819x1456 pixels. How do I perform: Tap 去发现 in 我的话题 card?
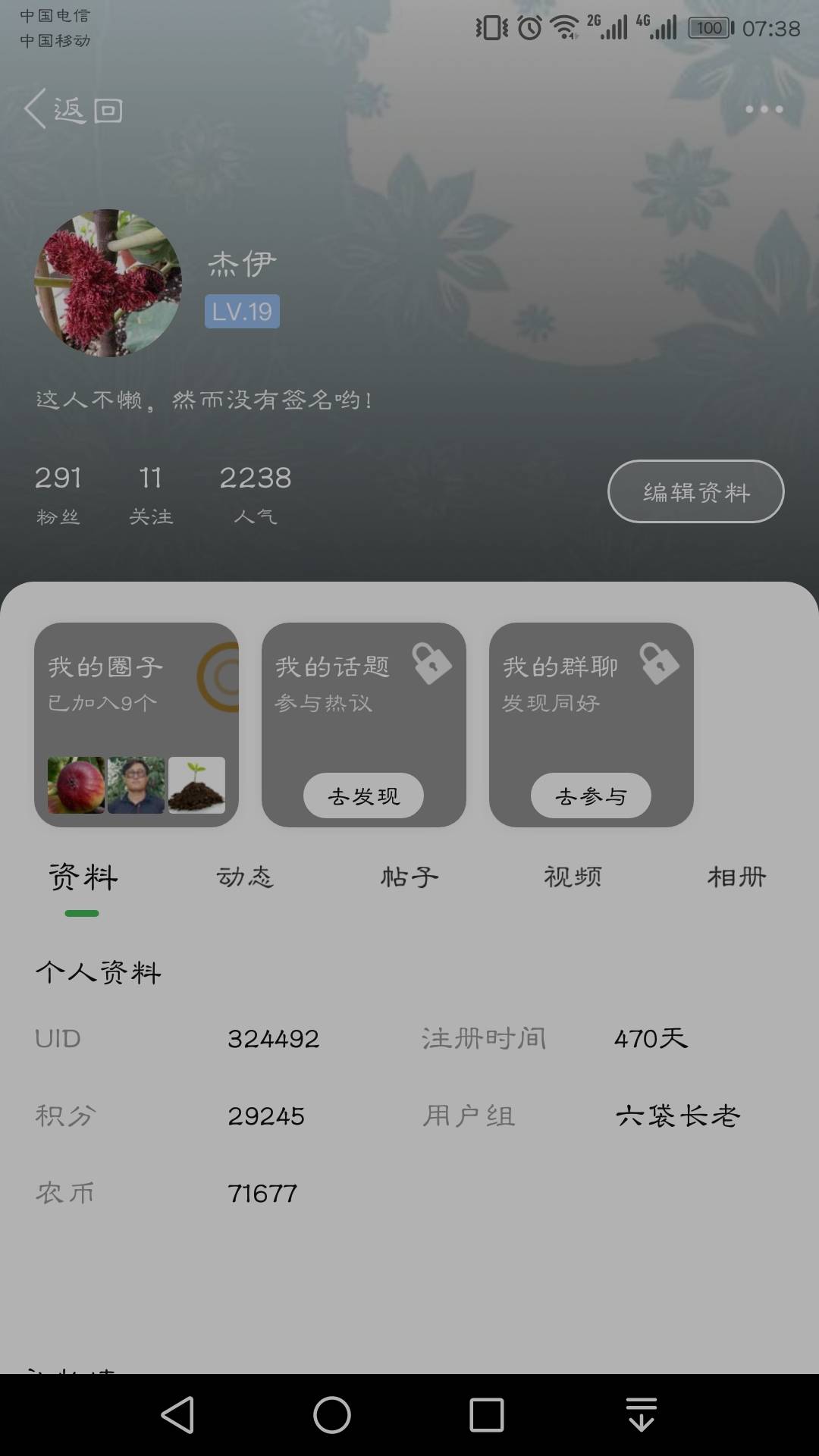363,795
